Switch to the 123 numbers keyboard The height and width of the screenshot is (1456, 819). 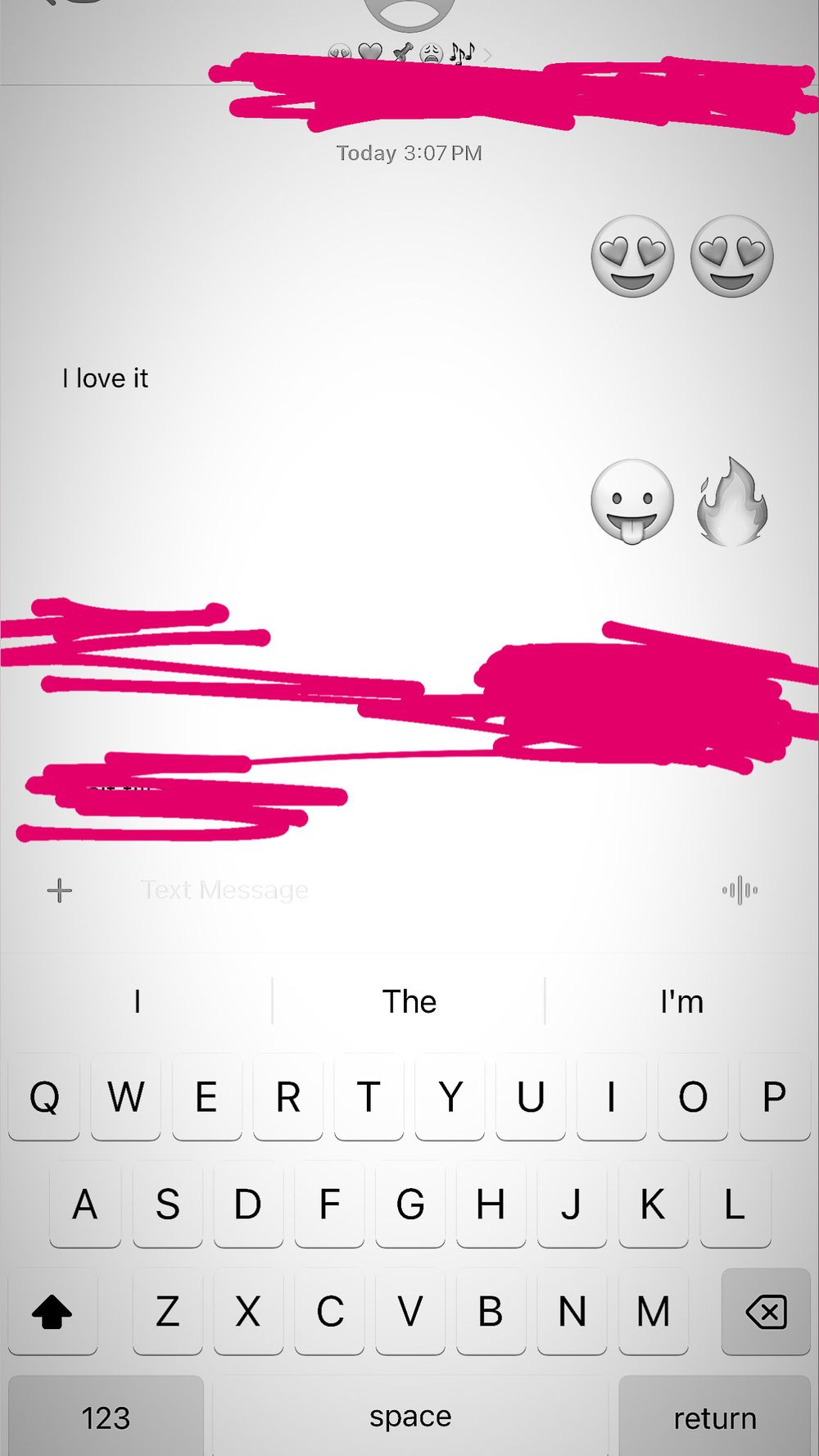click(x=106, y=1417)
